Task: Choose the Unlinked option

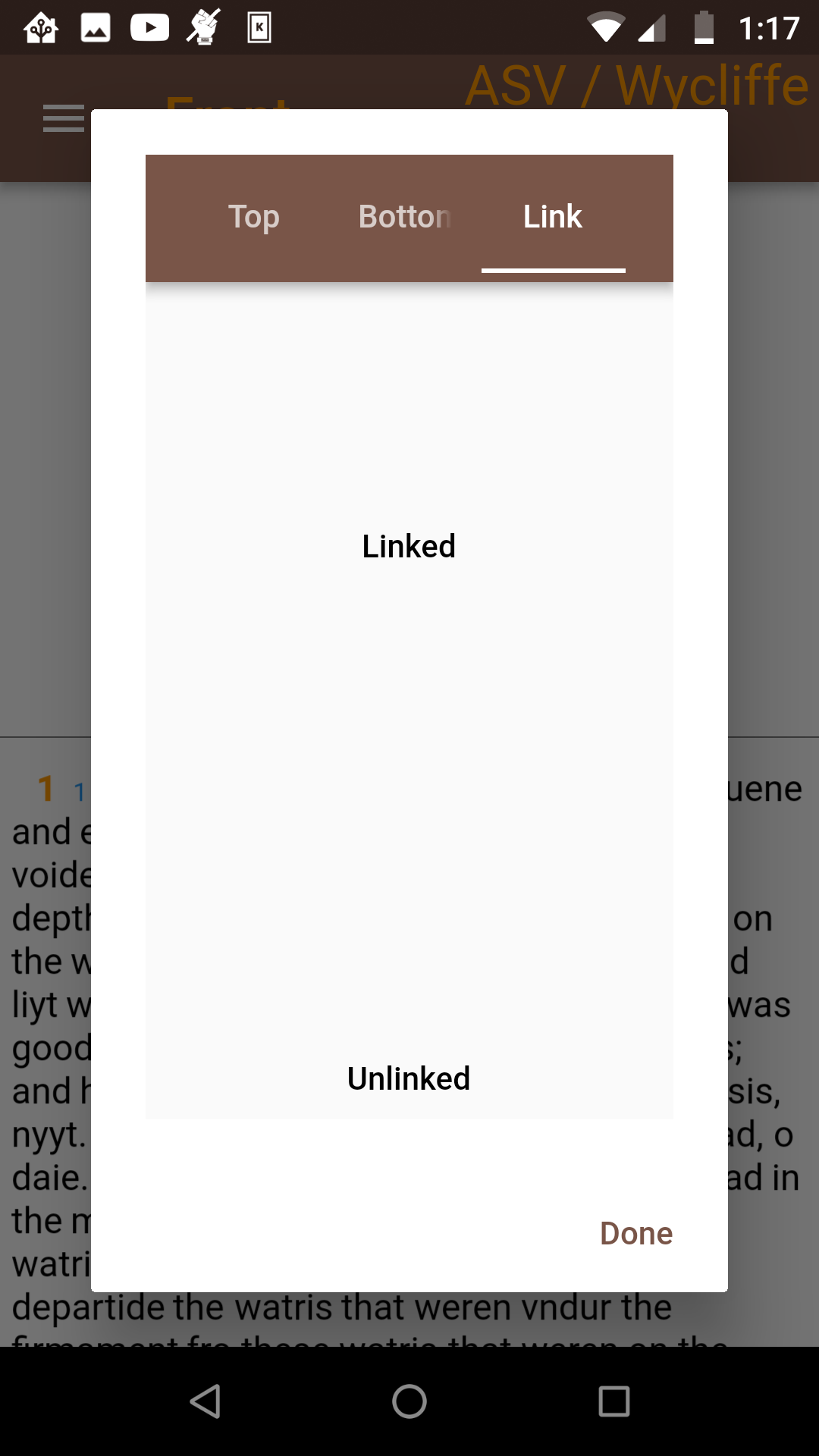Action: [x=409, y=1078]
